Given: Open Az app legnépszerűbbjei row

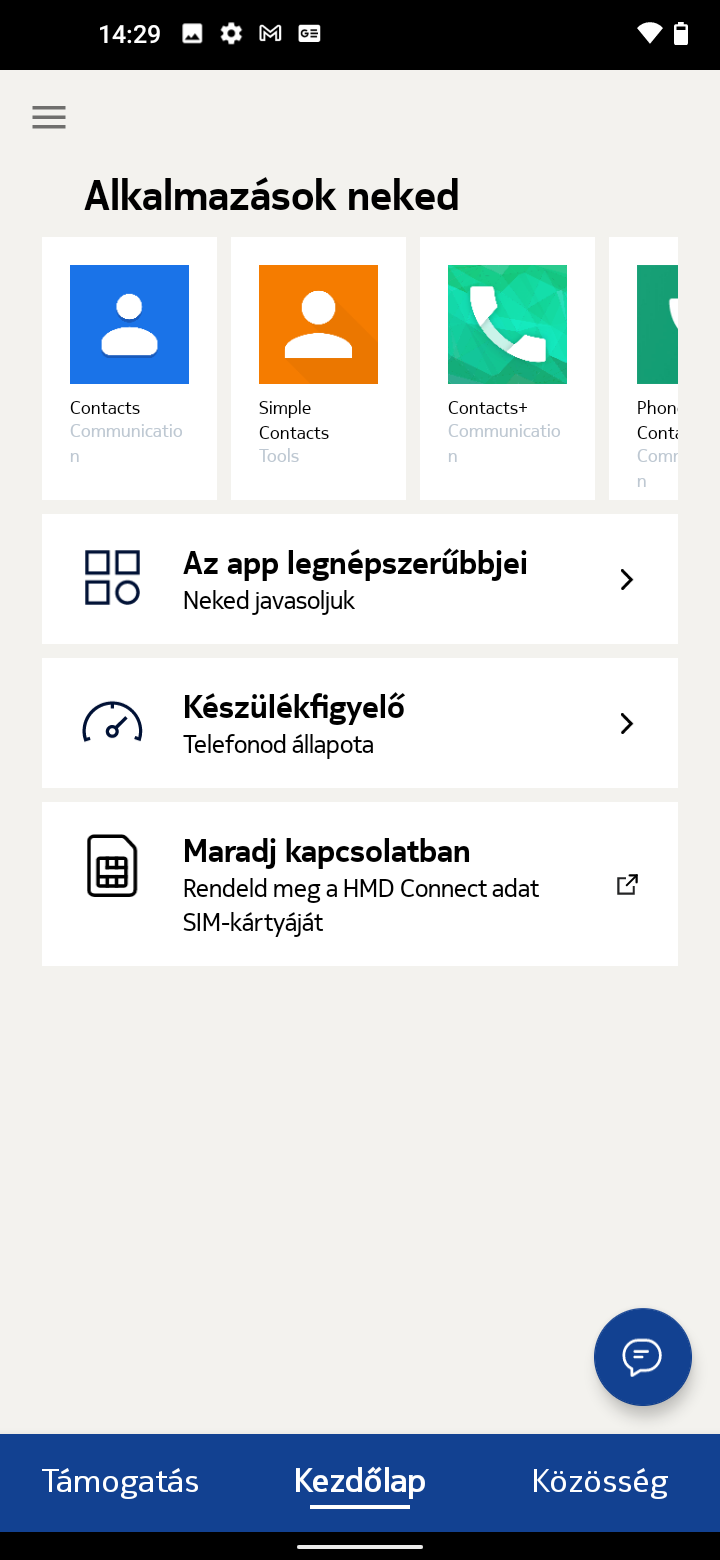Looking at the screenshot, I should click(x=360, y=579).
